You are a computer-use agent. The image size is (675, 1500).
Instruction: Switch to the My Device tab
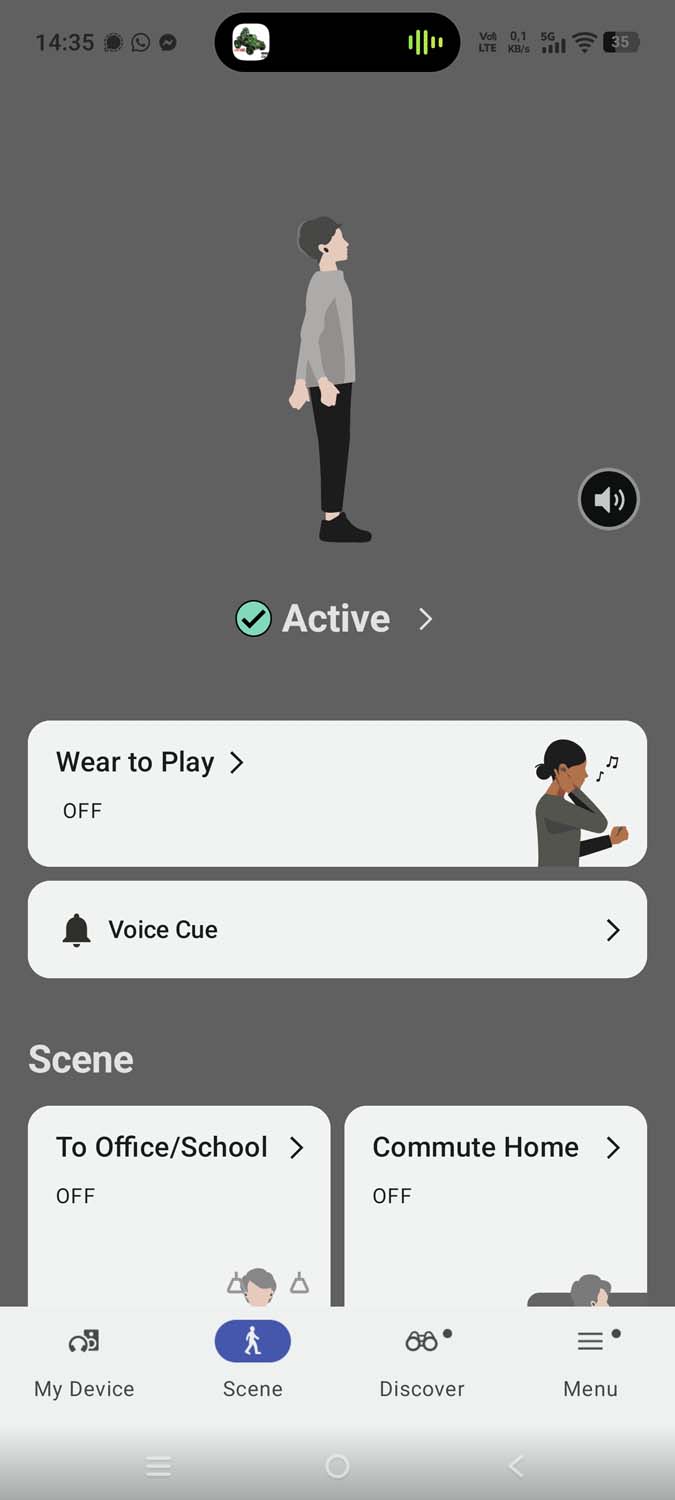84,1362
